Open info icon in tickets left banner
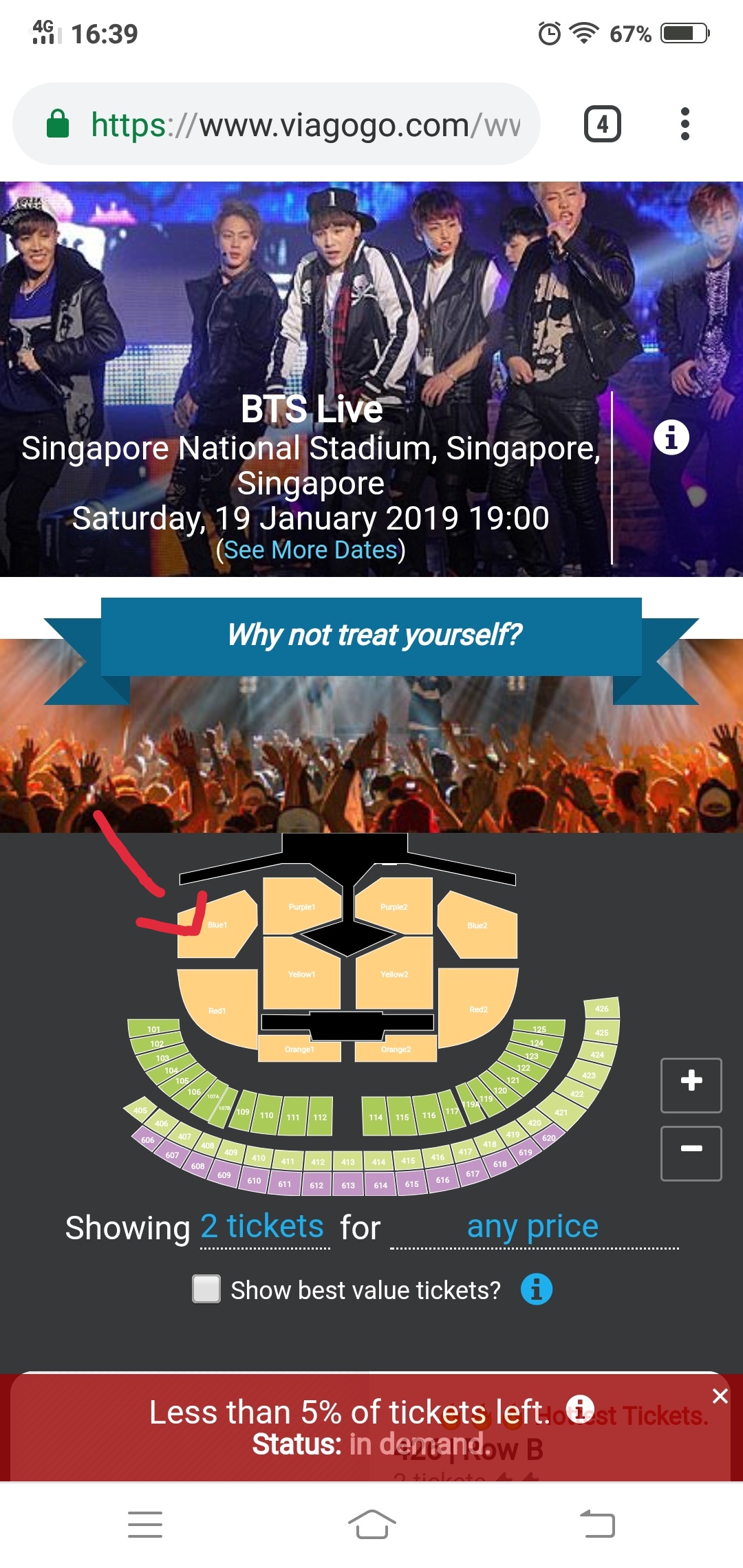The image size is (743, 1568). (579, 1409)
